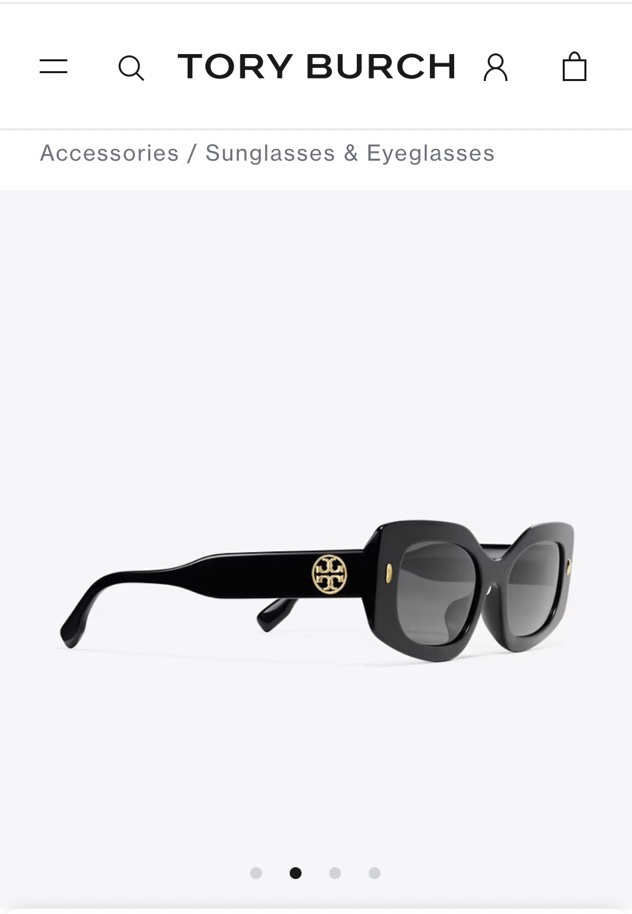Enlarge the sunglasses product image
The image size is (632, 914).
click(316, 590)
